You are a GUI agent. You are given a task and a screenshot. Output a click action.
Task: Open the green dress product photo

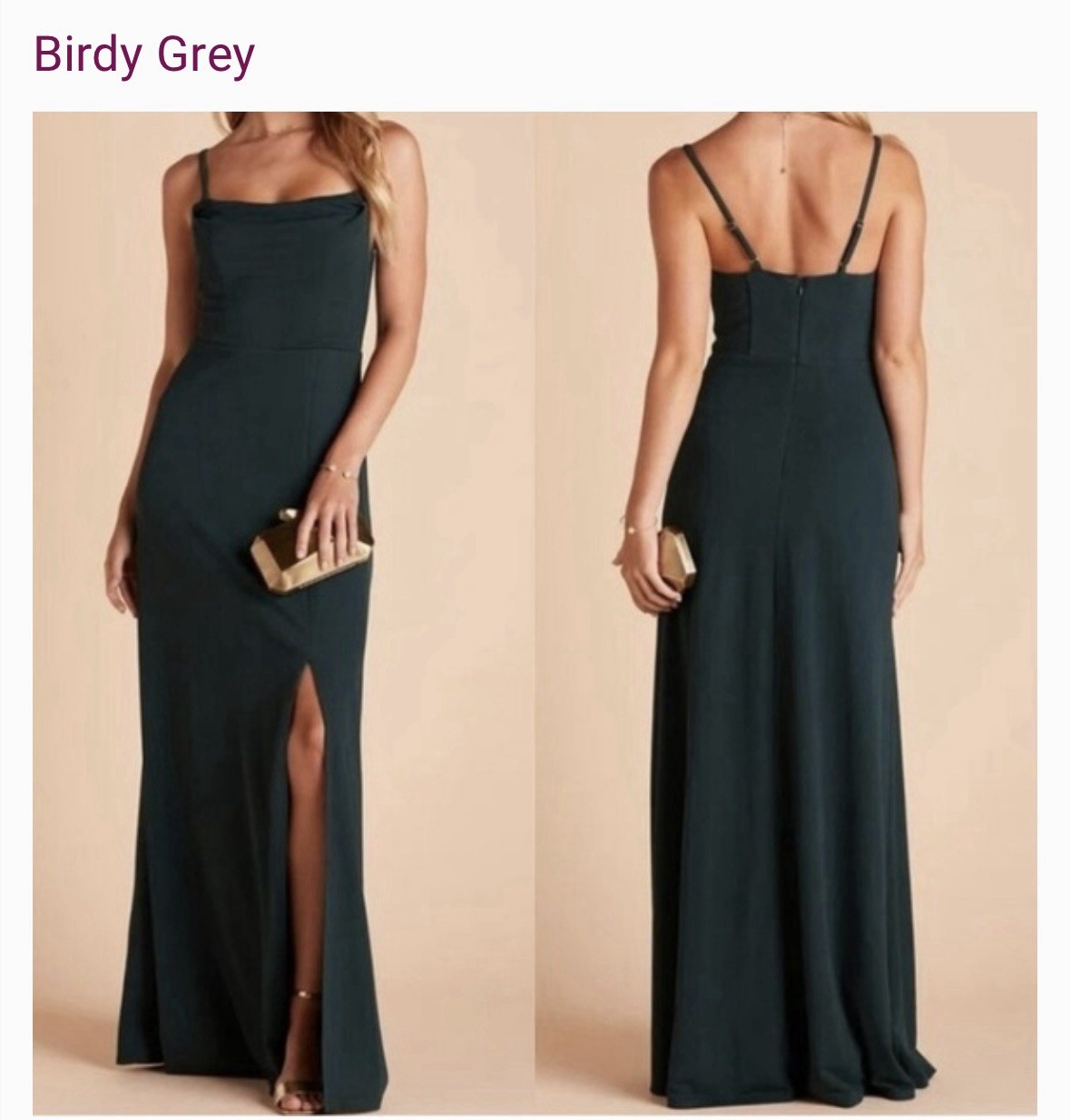[535, 613]
